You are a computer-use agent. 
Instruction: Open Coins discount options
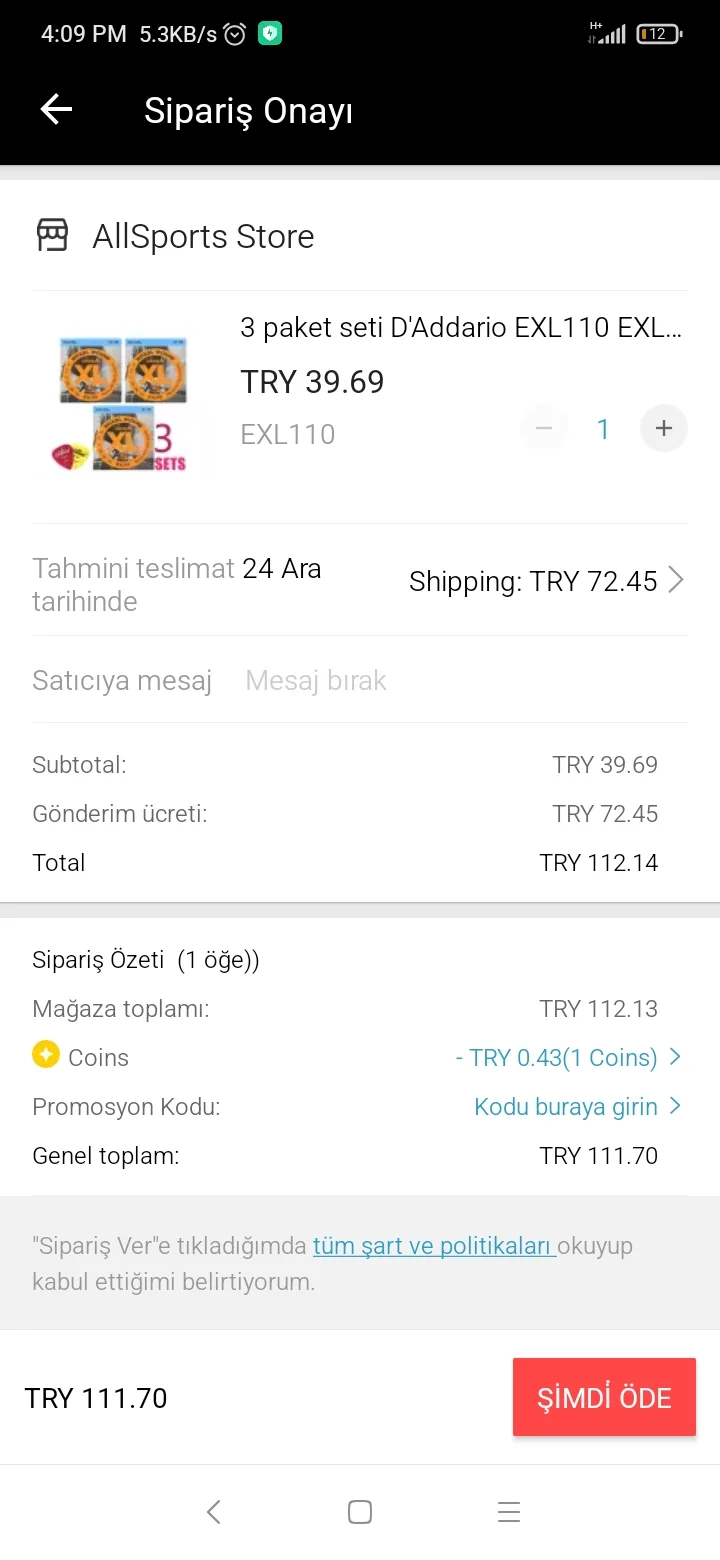click(568, 1058)
